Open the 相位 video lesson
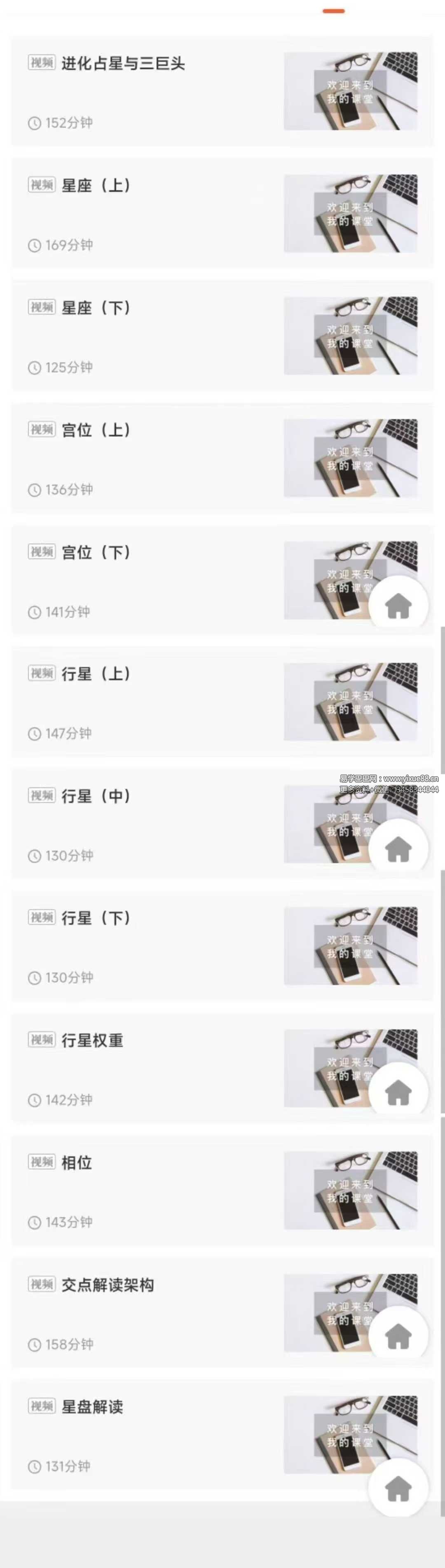The height and width of the screenshot is (1568, 445). click(77, 1163)
